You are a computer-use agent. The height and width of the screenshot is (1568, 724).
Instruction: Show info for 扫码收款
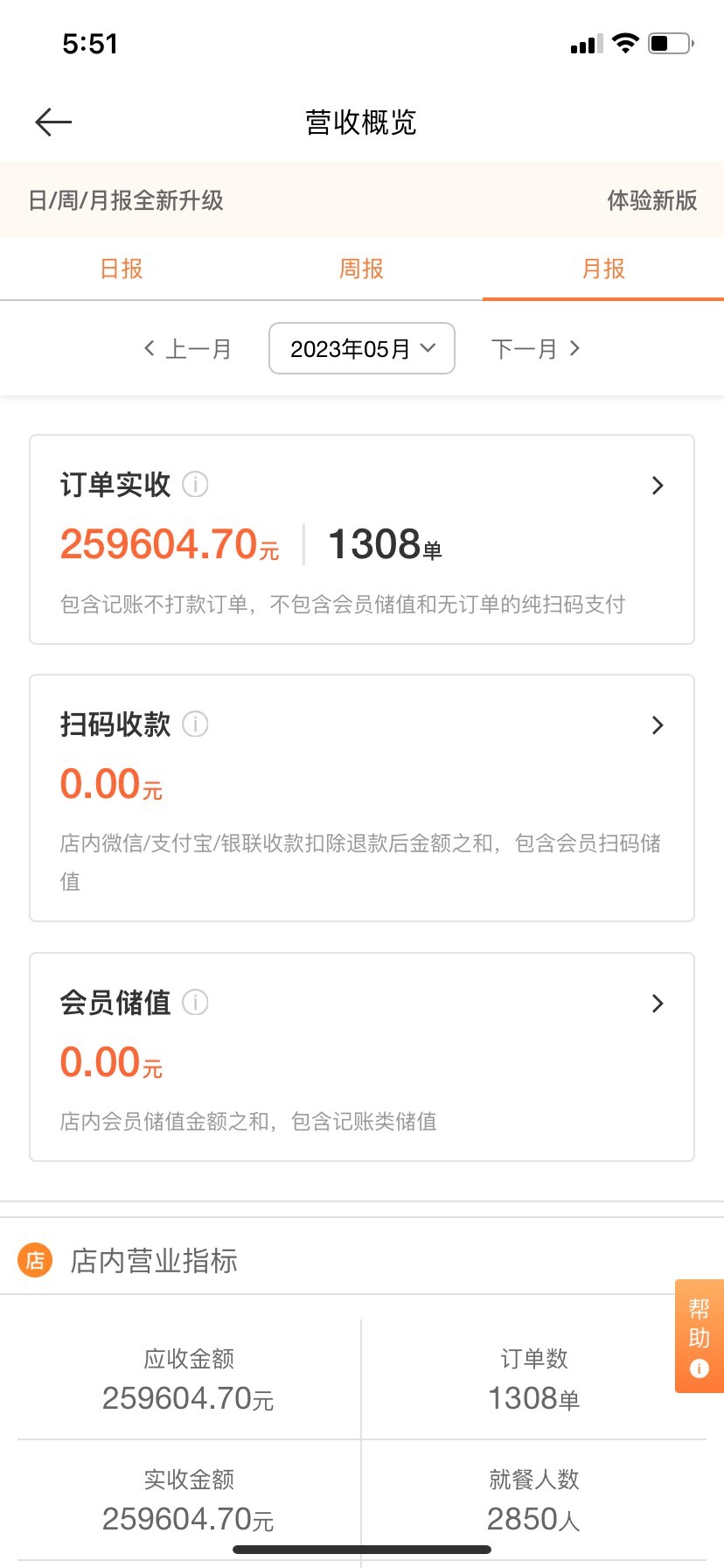195,724
